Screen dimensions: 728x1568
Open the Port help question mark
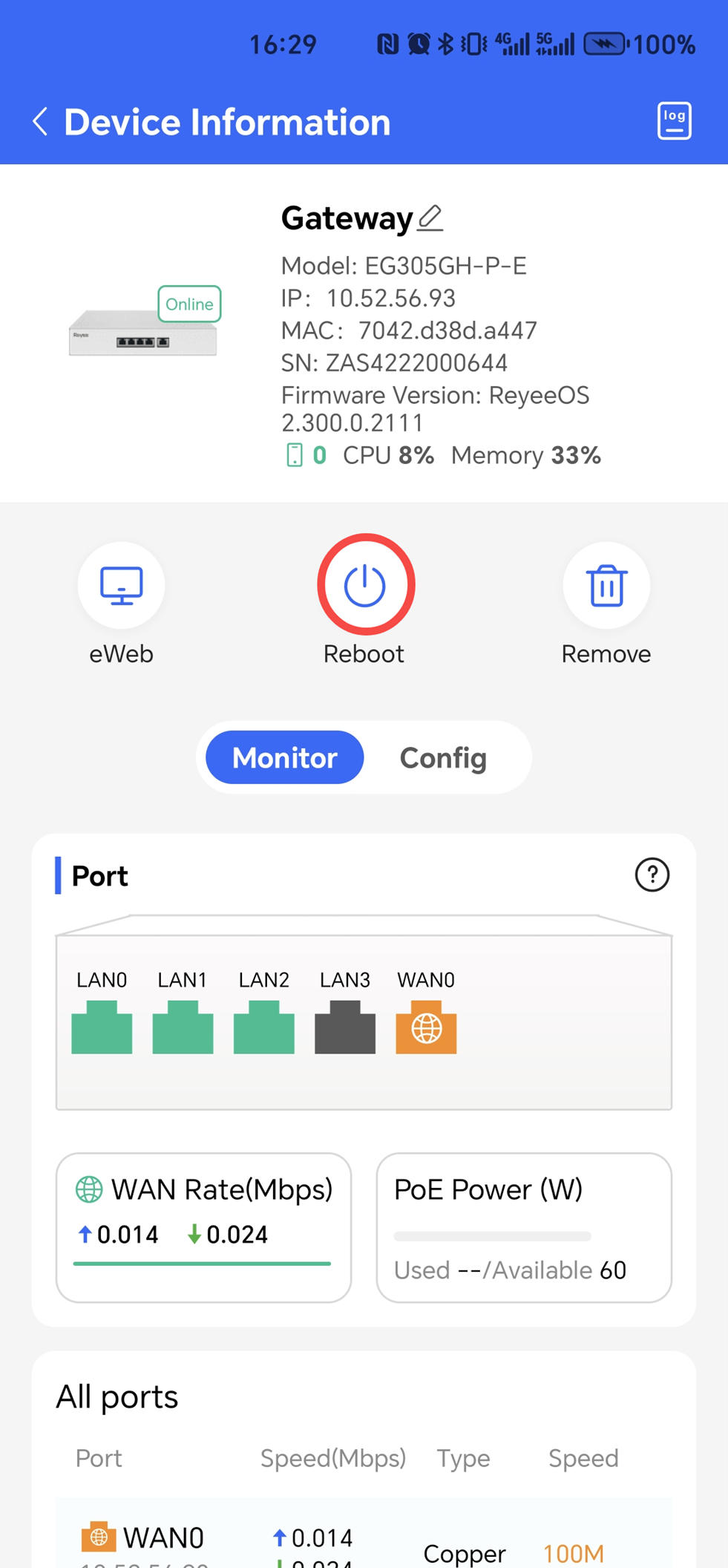coord(652,875)
